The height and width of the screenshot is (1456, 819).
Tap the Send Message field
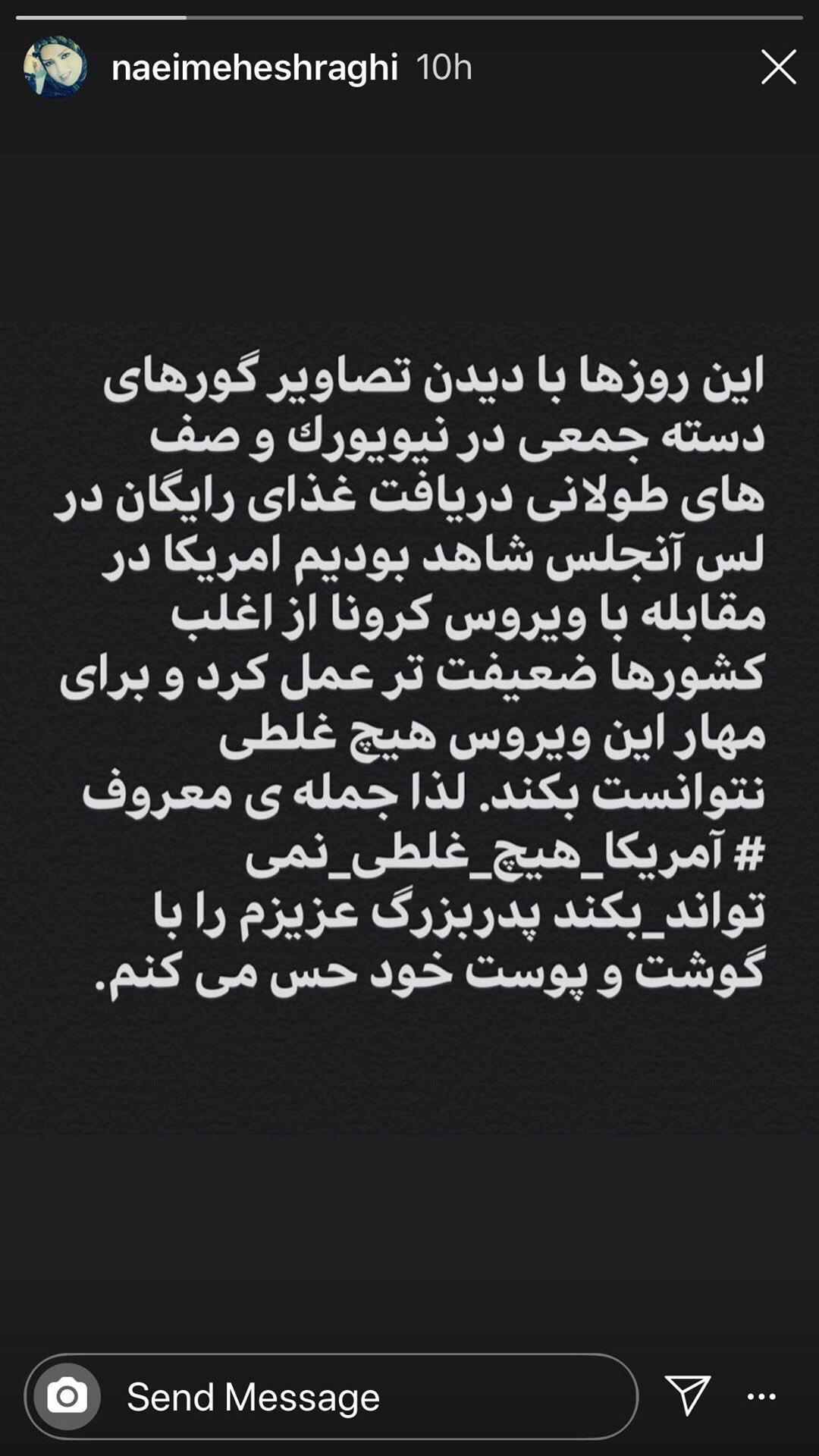pos(364,1397)
